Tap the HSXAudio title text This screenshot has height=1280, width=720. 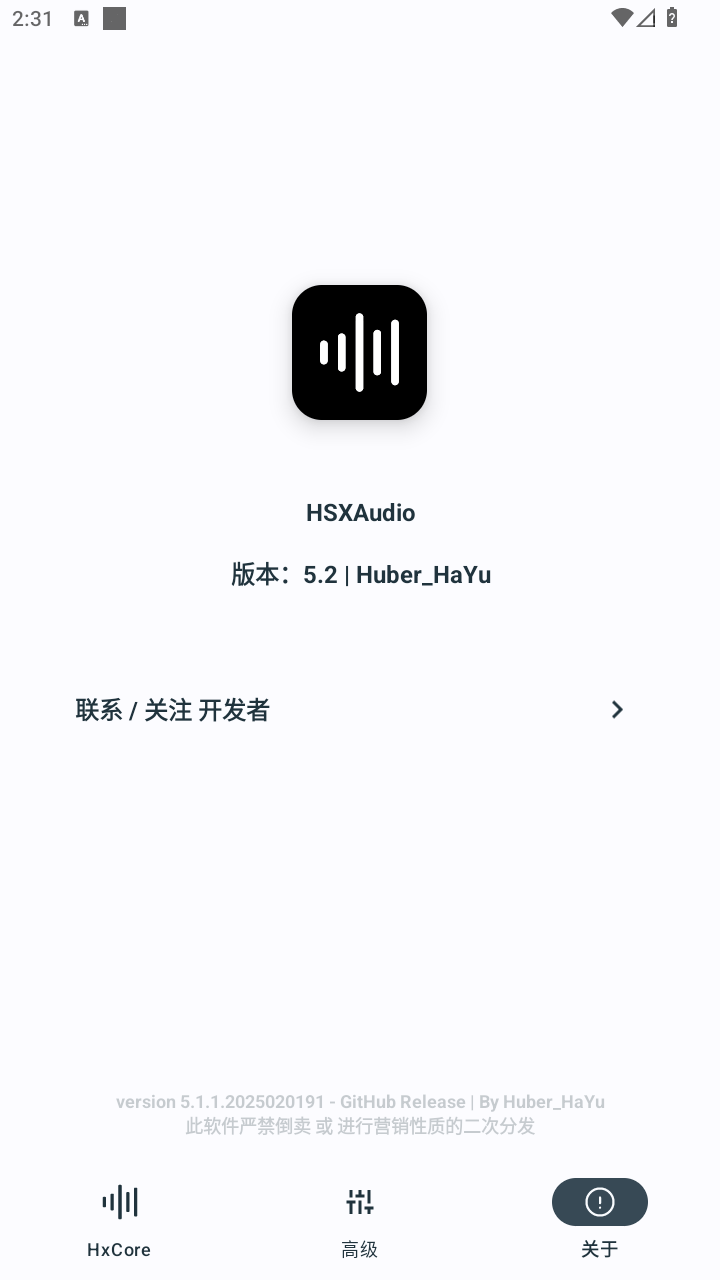pyautogui.click(x=359, y=512)
